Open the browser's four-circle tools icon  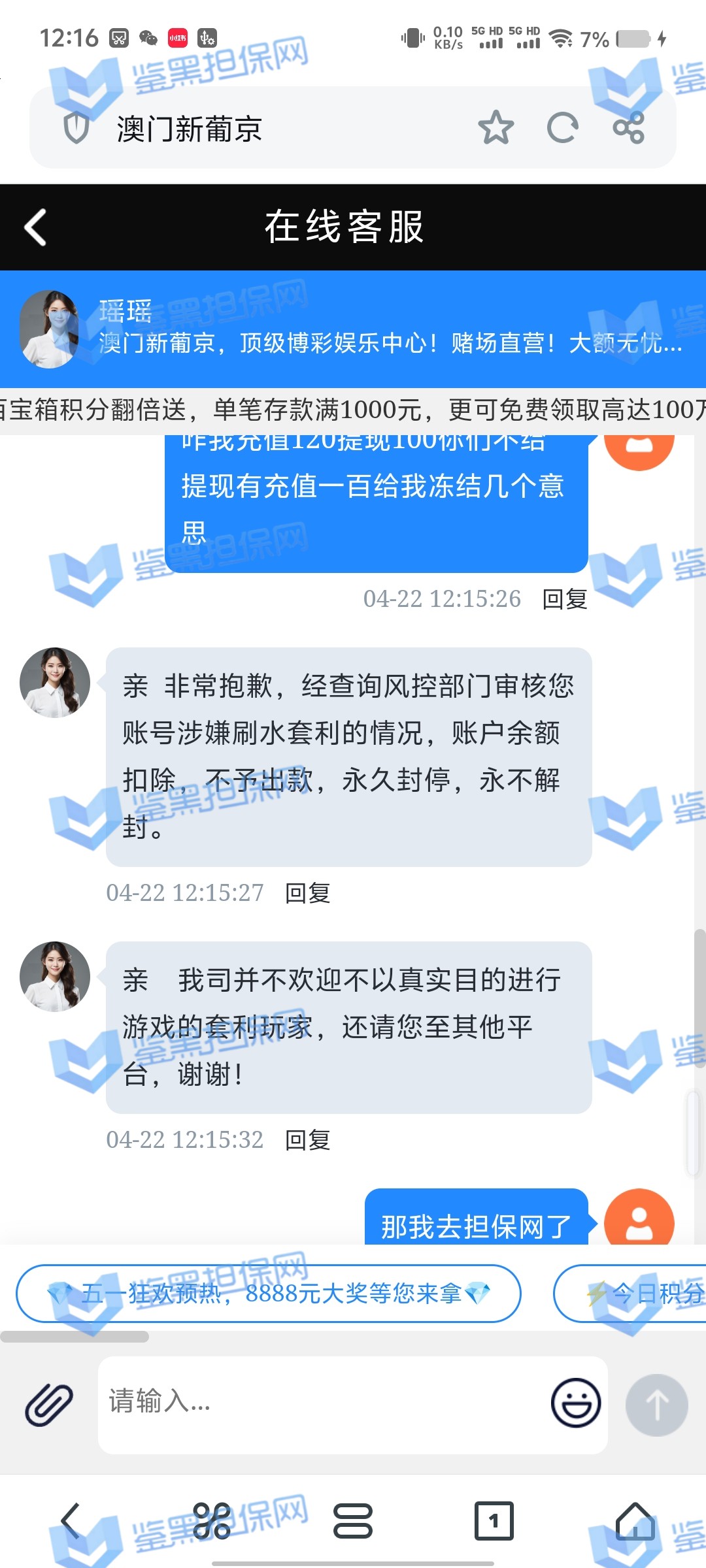point(212,1521)
